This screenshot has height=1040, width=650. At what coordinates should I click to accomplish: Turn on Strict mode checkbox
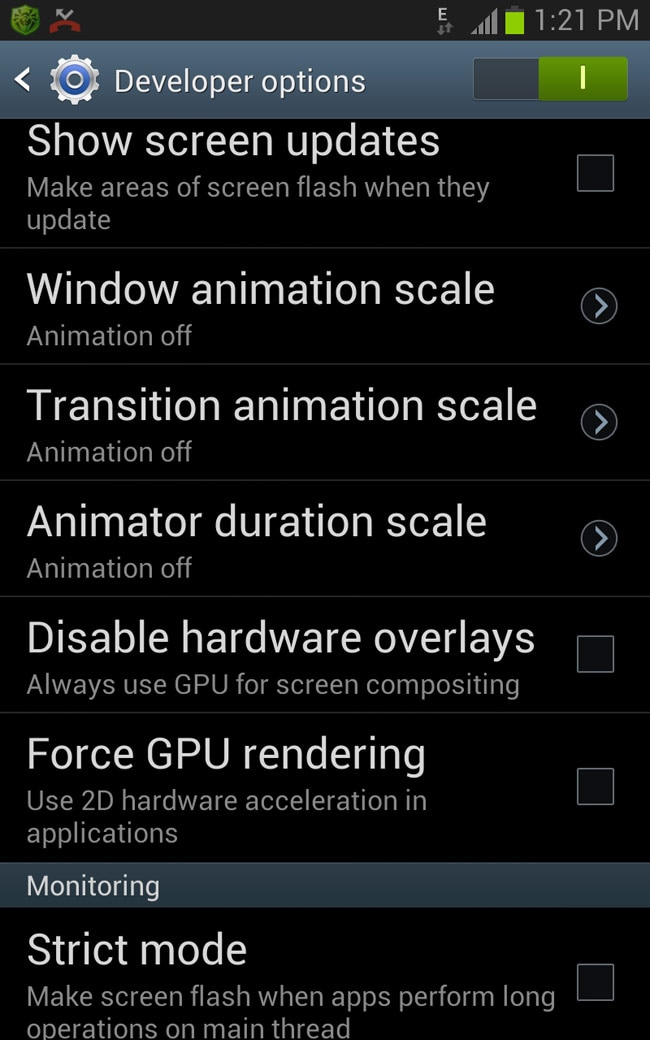(595, 982)
